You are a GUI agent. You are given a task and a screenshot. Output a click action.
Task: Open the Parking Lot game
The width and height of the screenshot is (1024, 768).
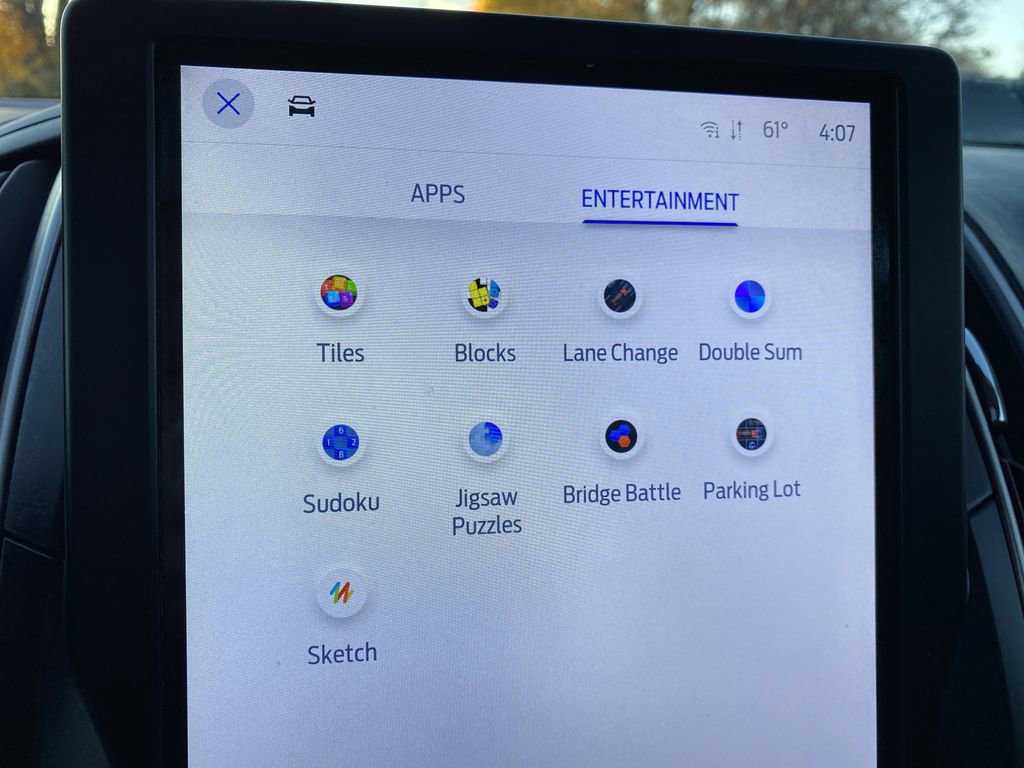click(751, 434)
